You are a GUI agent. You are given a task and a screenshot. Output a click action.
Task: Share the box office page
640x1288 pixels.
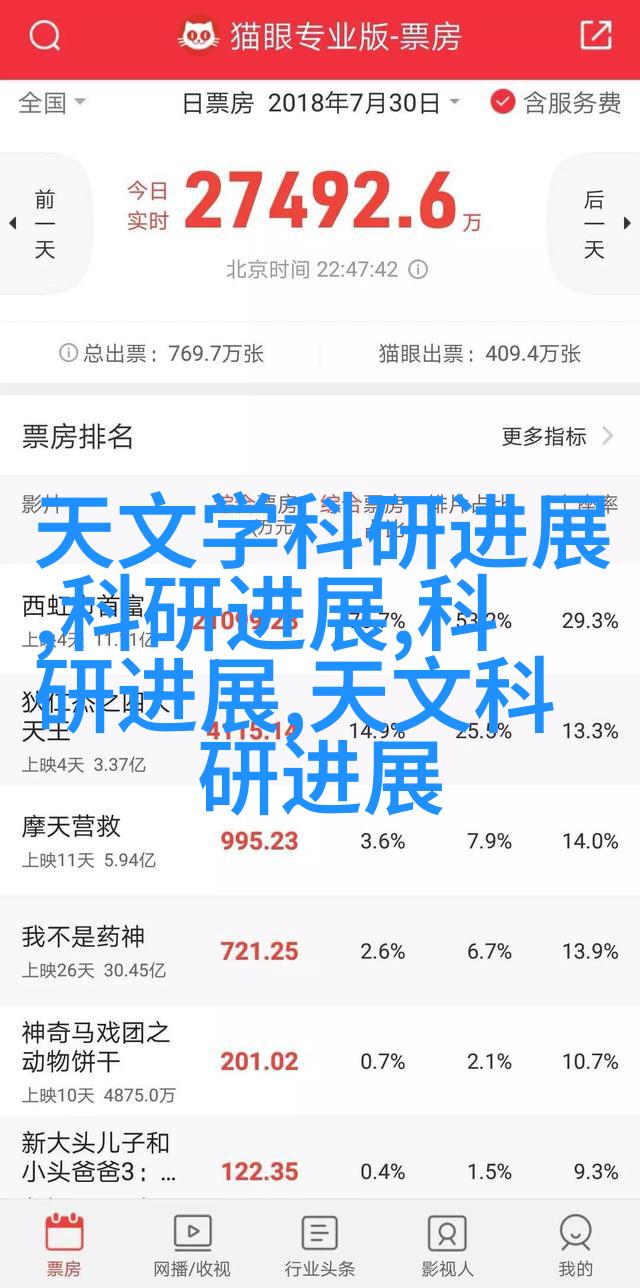[x=595, y=37]
